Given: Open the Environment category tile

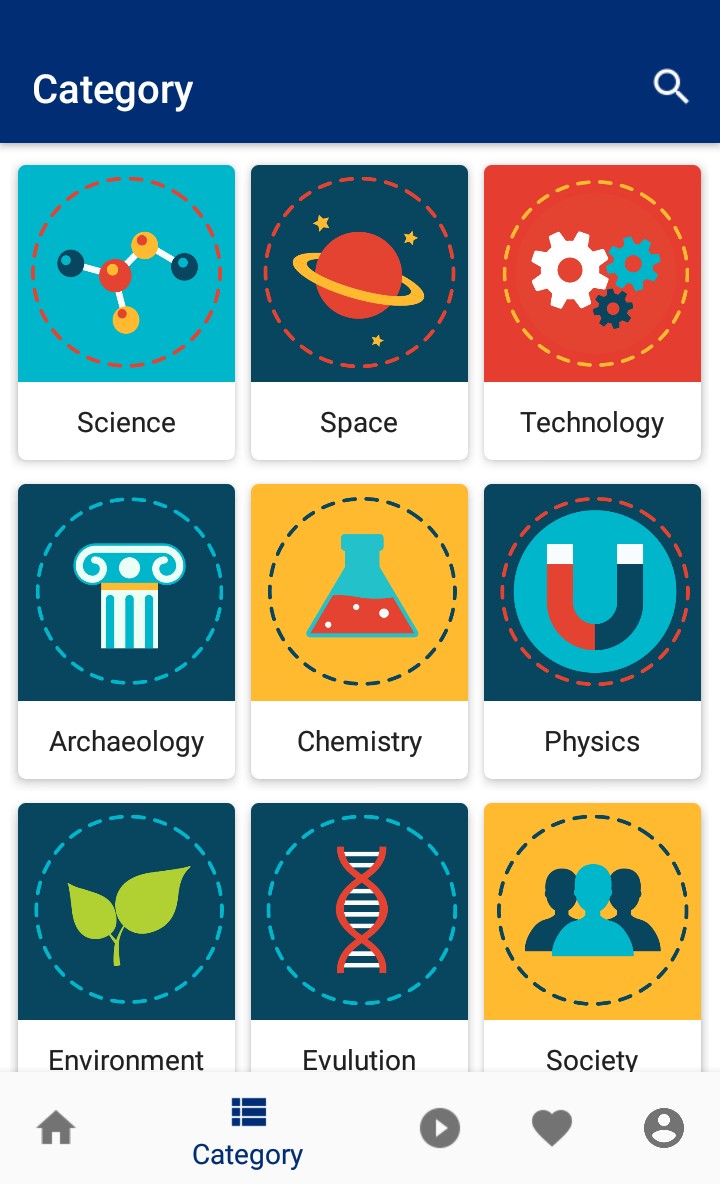Looking at the screenshot, I should coord(126,930).
